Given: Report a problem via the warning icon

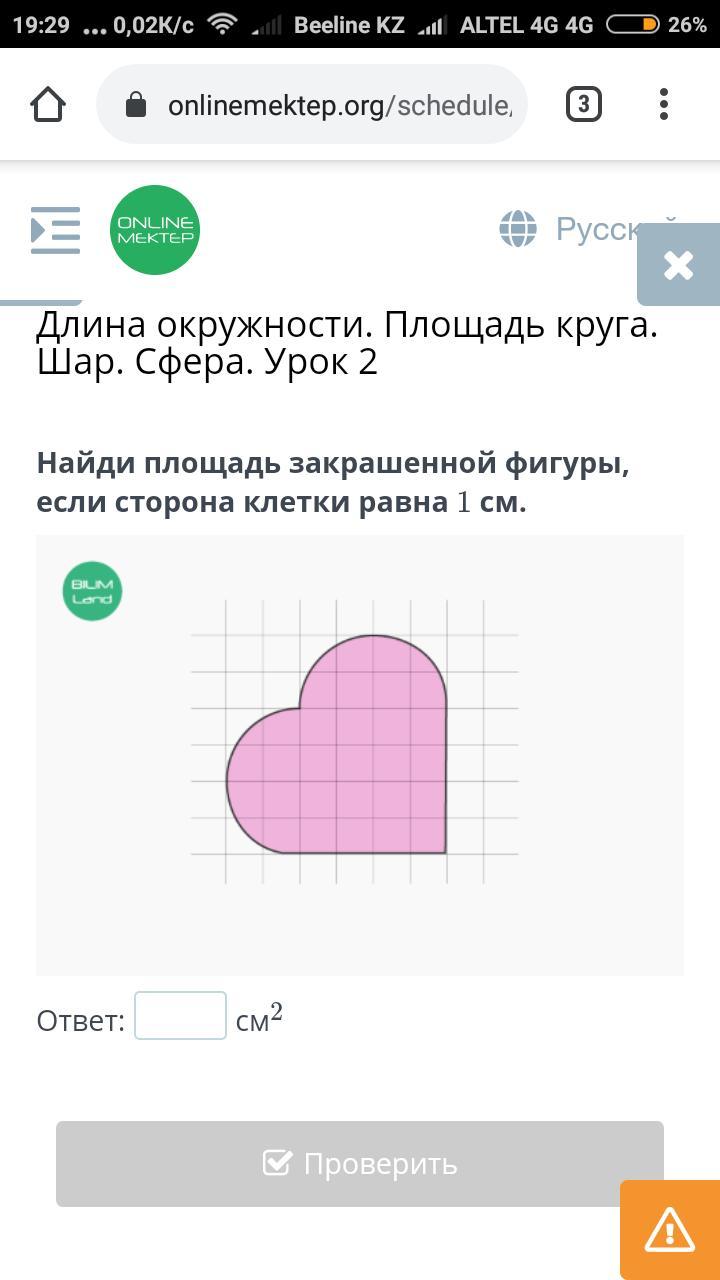Looking at the screenshot, I should coord(669,1229).
